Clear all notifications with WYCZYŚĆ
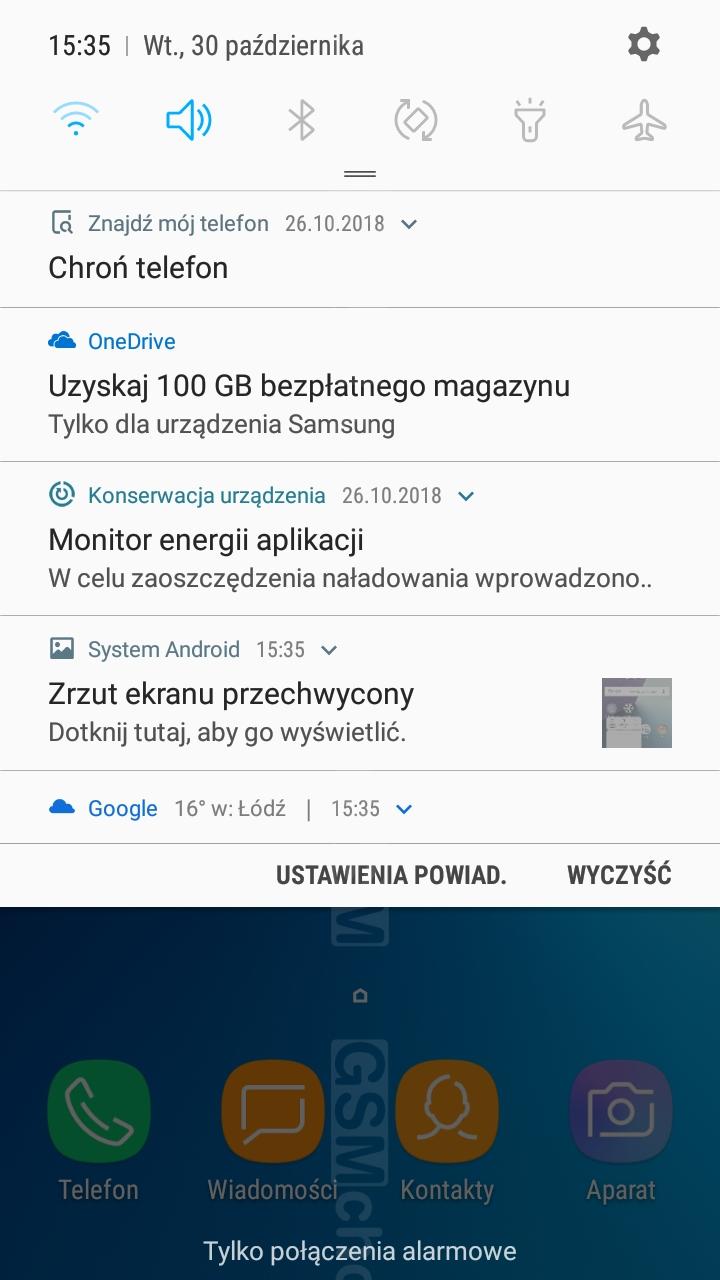Screen dimensions: 720x1280 619,875
